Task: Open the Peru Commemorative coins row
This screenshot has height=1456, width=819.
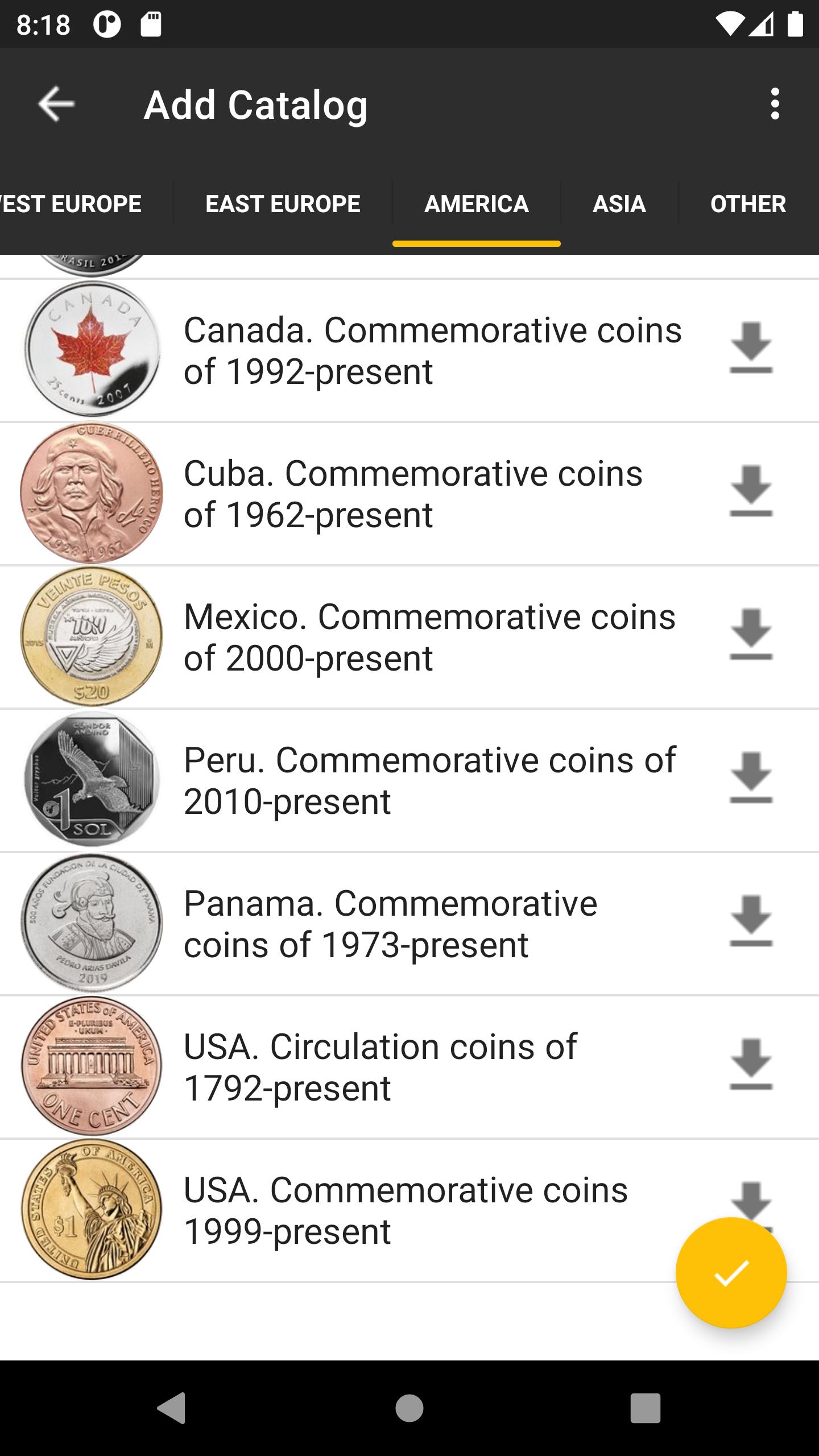Action: [x=409, y=780]
